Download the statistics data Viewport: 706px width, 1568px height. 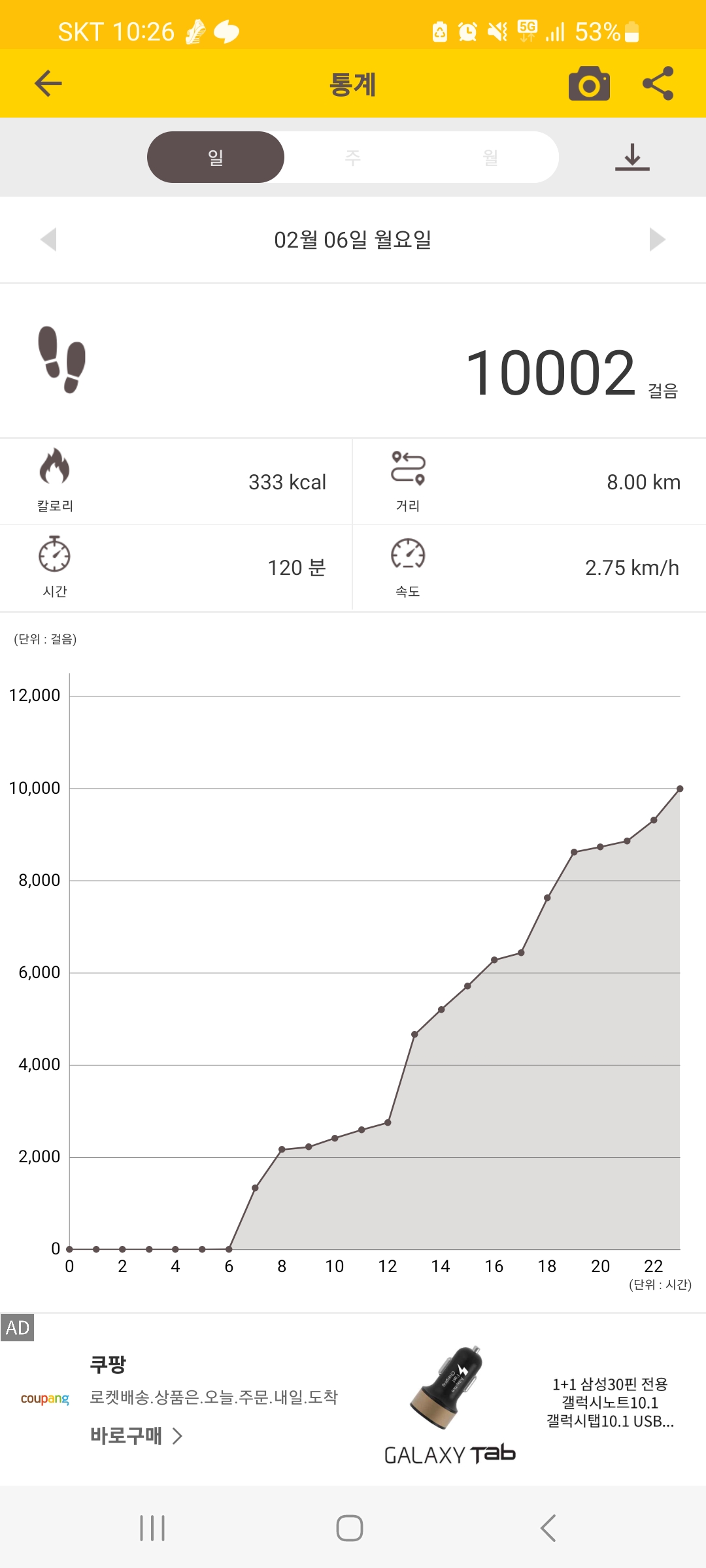click(x=632, y=157)
